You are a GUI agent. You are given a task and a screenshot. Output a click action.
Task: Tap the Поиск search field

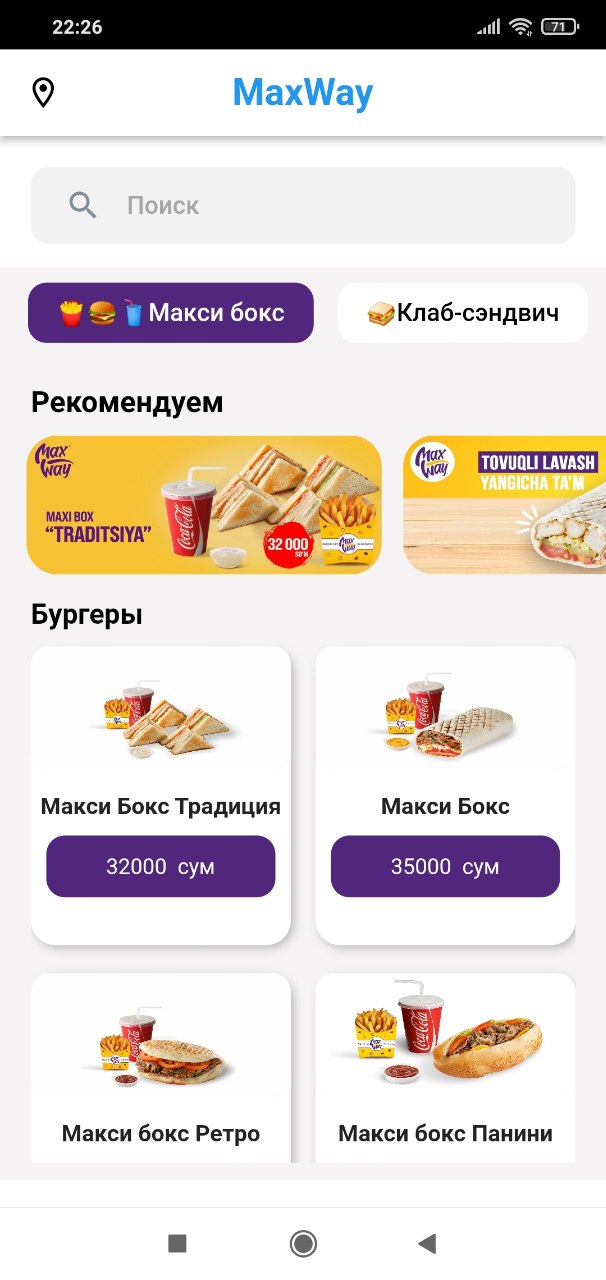(303, 205)
